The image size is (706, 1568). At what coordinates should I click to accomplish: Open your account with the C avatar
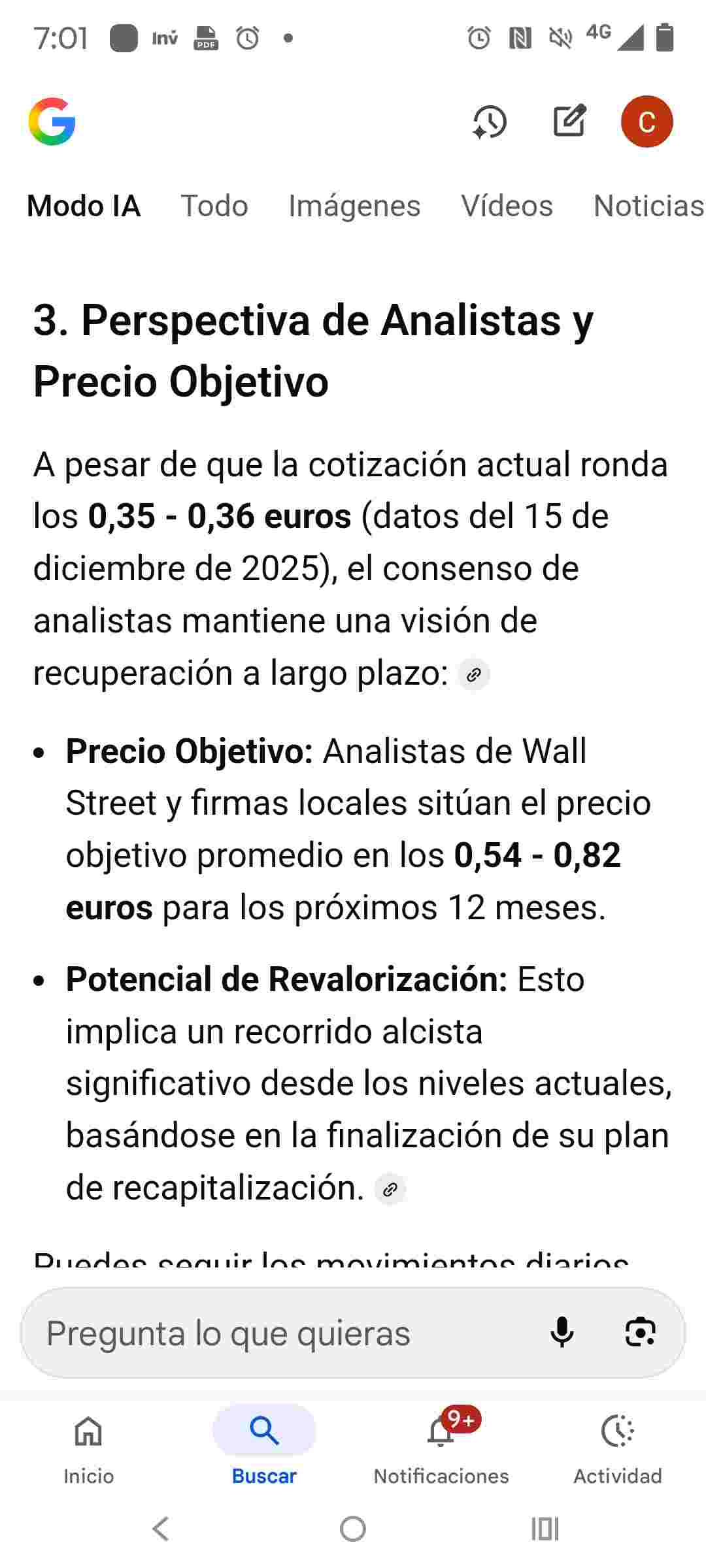tap(646, 122)
